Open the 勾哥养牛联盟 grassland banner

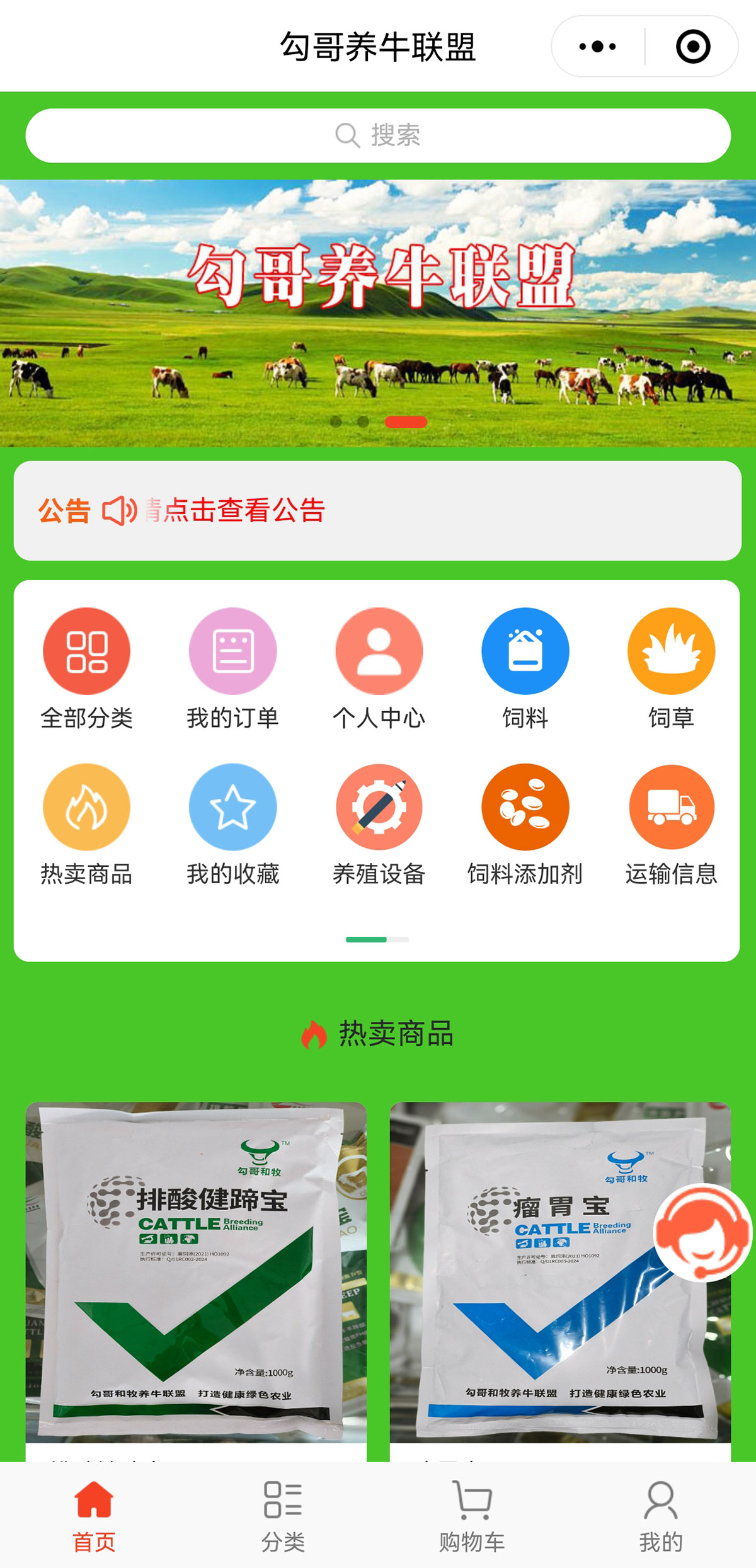pos(378,313)
